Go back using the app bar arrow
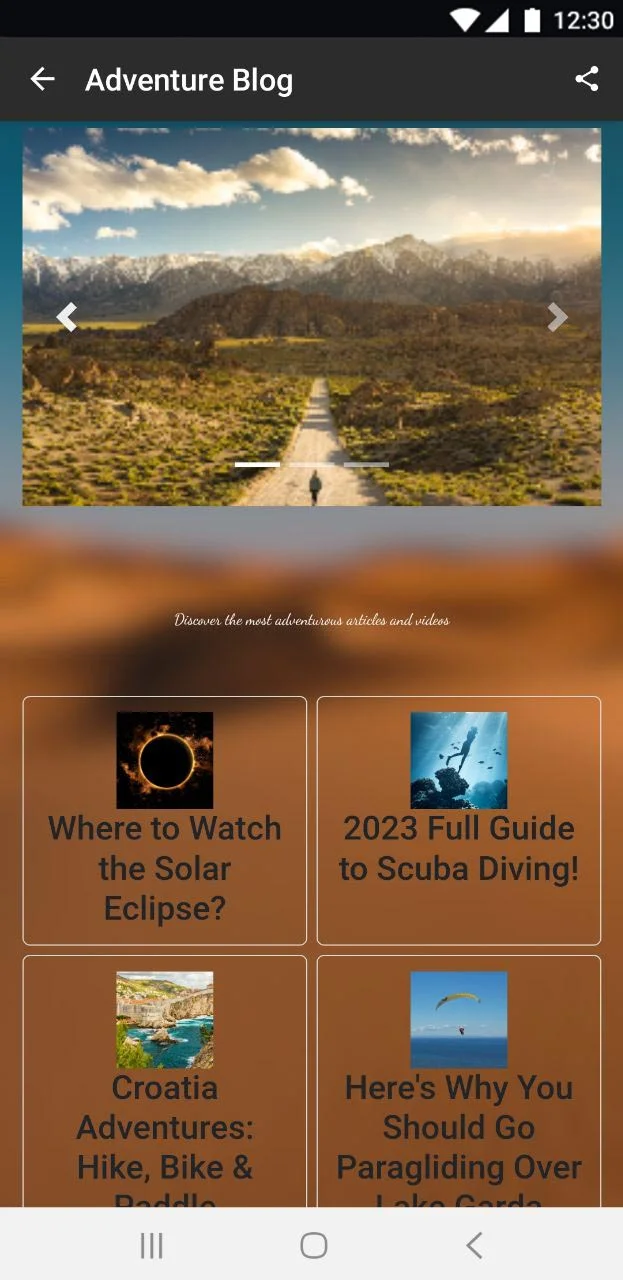The height and width of the screenshot is (1280, 623). [42, 80]
